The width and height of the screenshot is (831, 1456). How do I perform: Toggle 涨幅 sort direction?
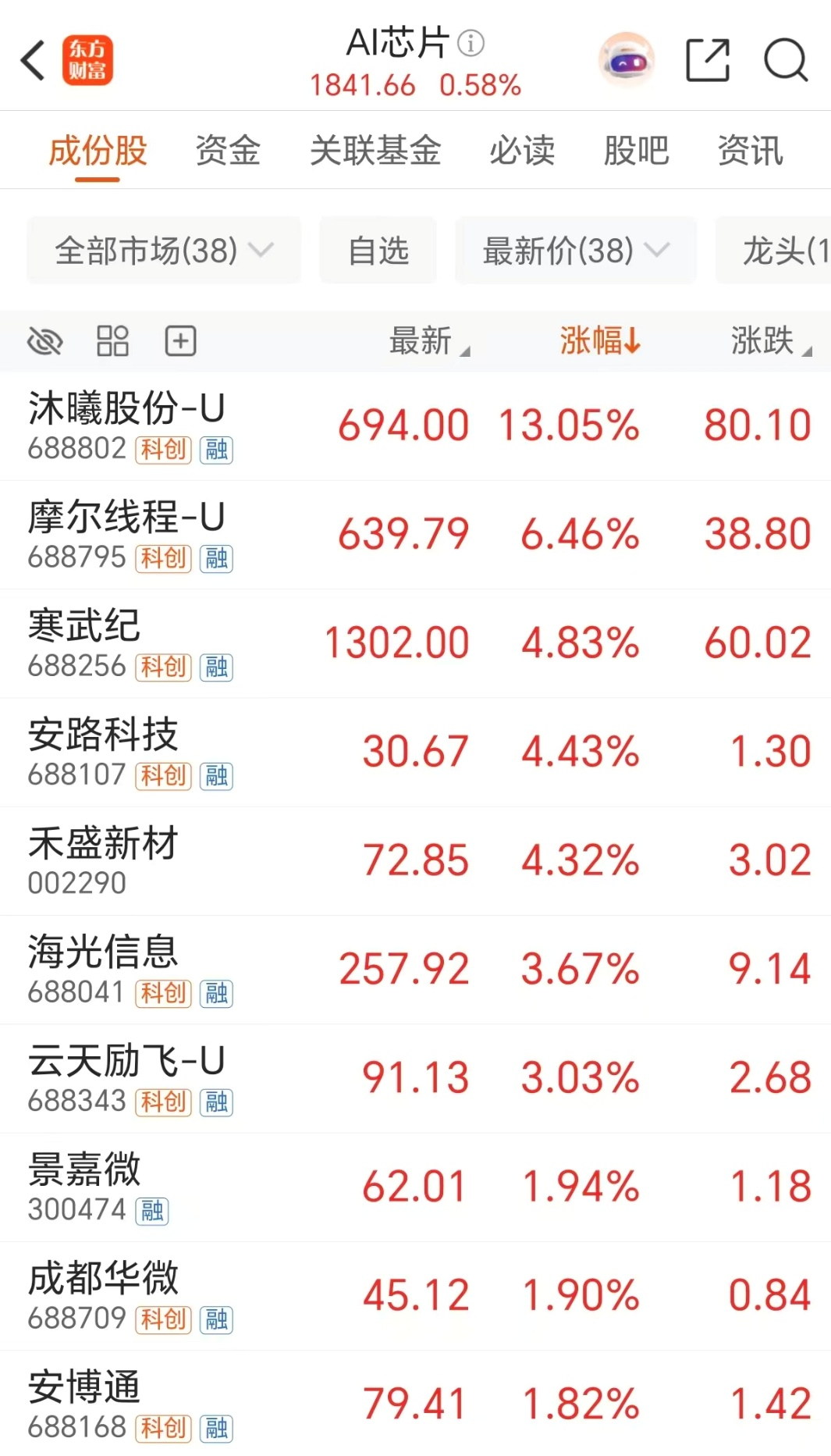(599, 340)
